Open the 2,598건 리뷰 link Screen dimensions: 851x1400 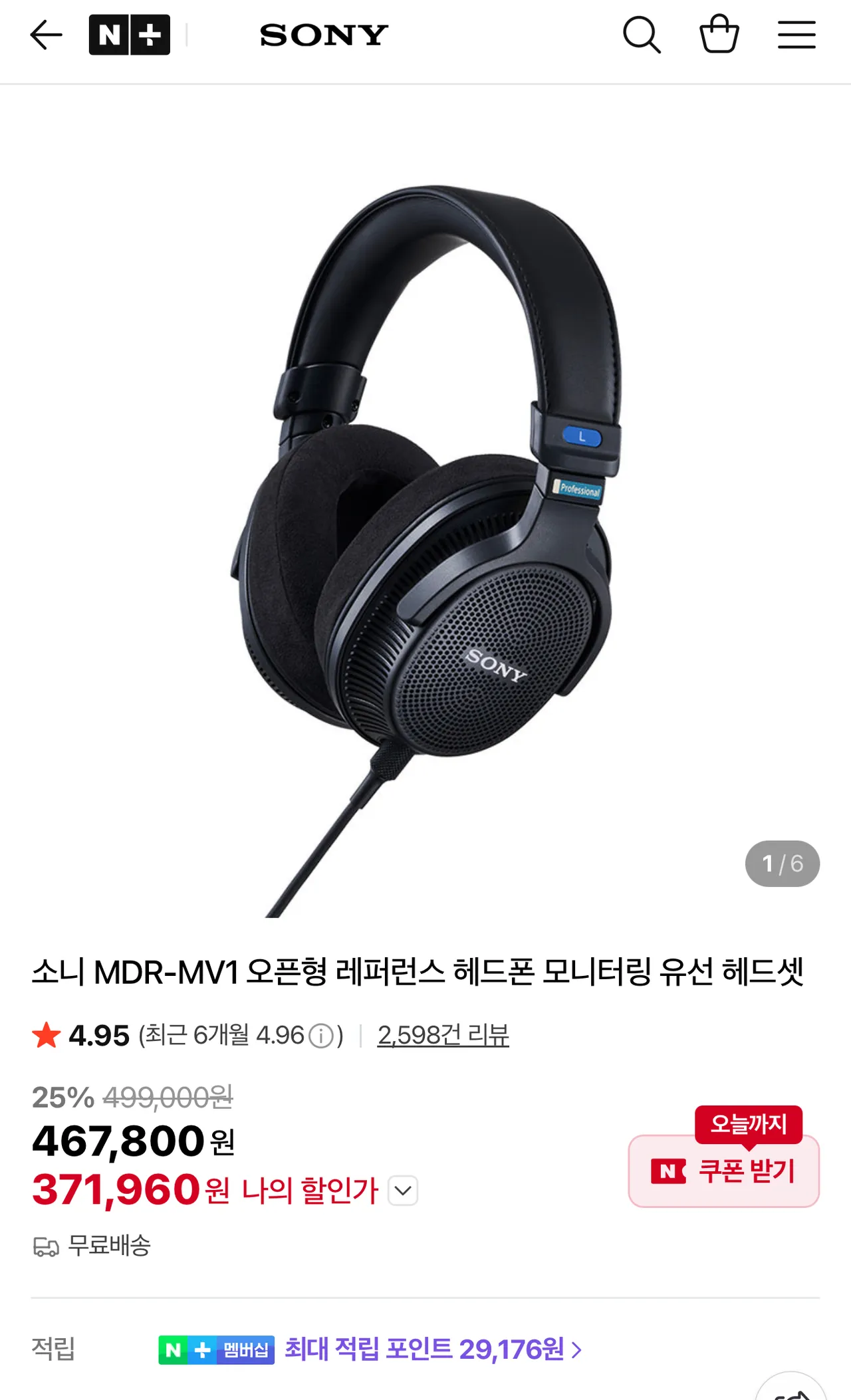point(443,1035)
